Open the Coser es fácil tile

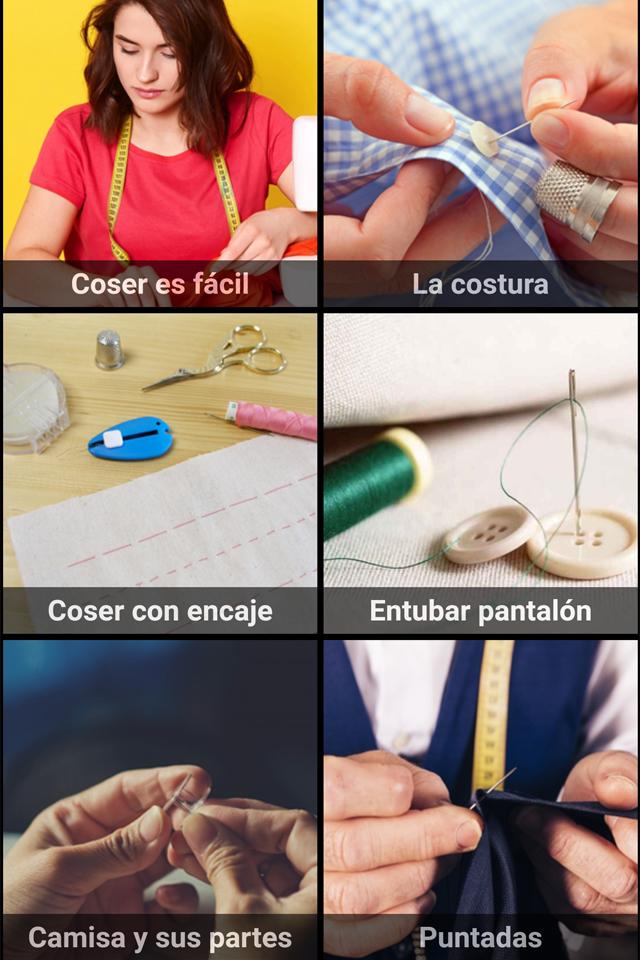coord(160,153)
